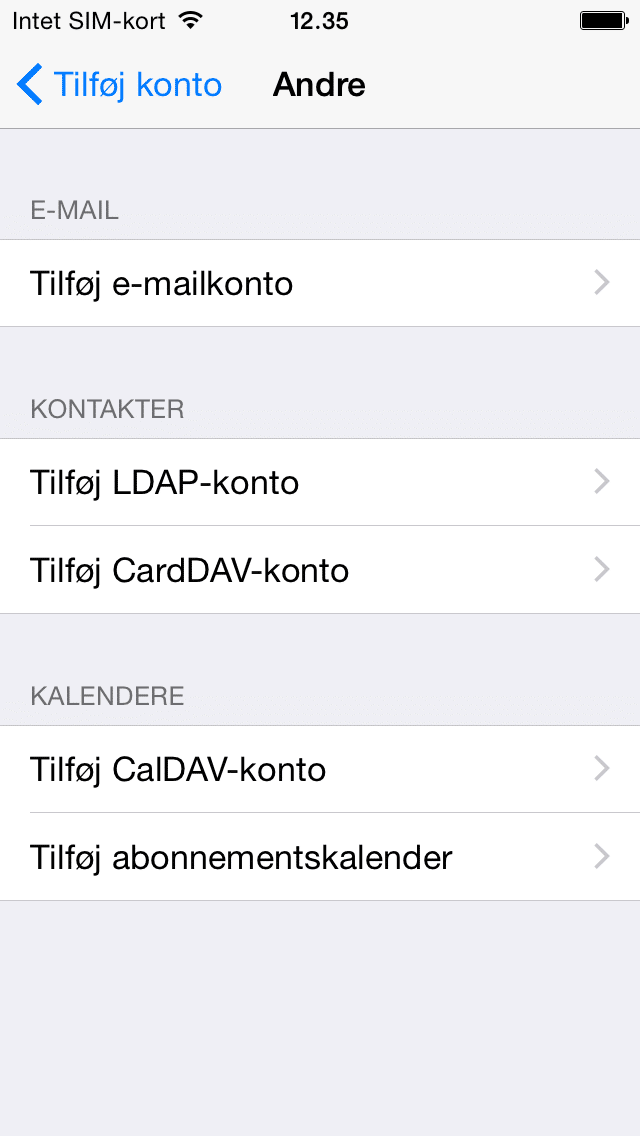Tap Tilføj abonnementskalender row
Image resolution: width=640 pixels, height=1136 pixels.
pyautogui.click(x=320, y=857)
